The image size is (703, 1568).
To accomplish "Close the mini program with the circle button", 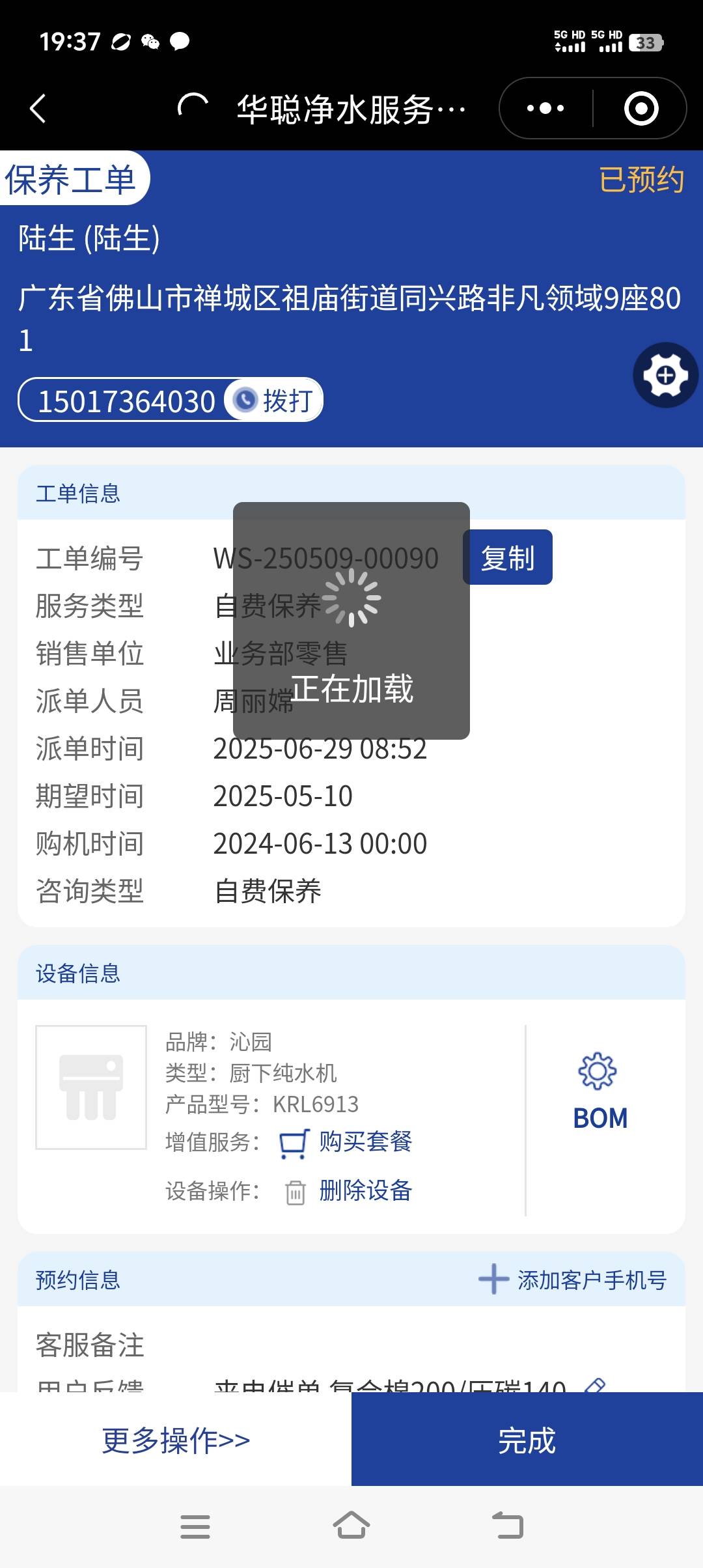I will coord(641,108).
